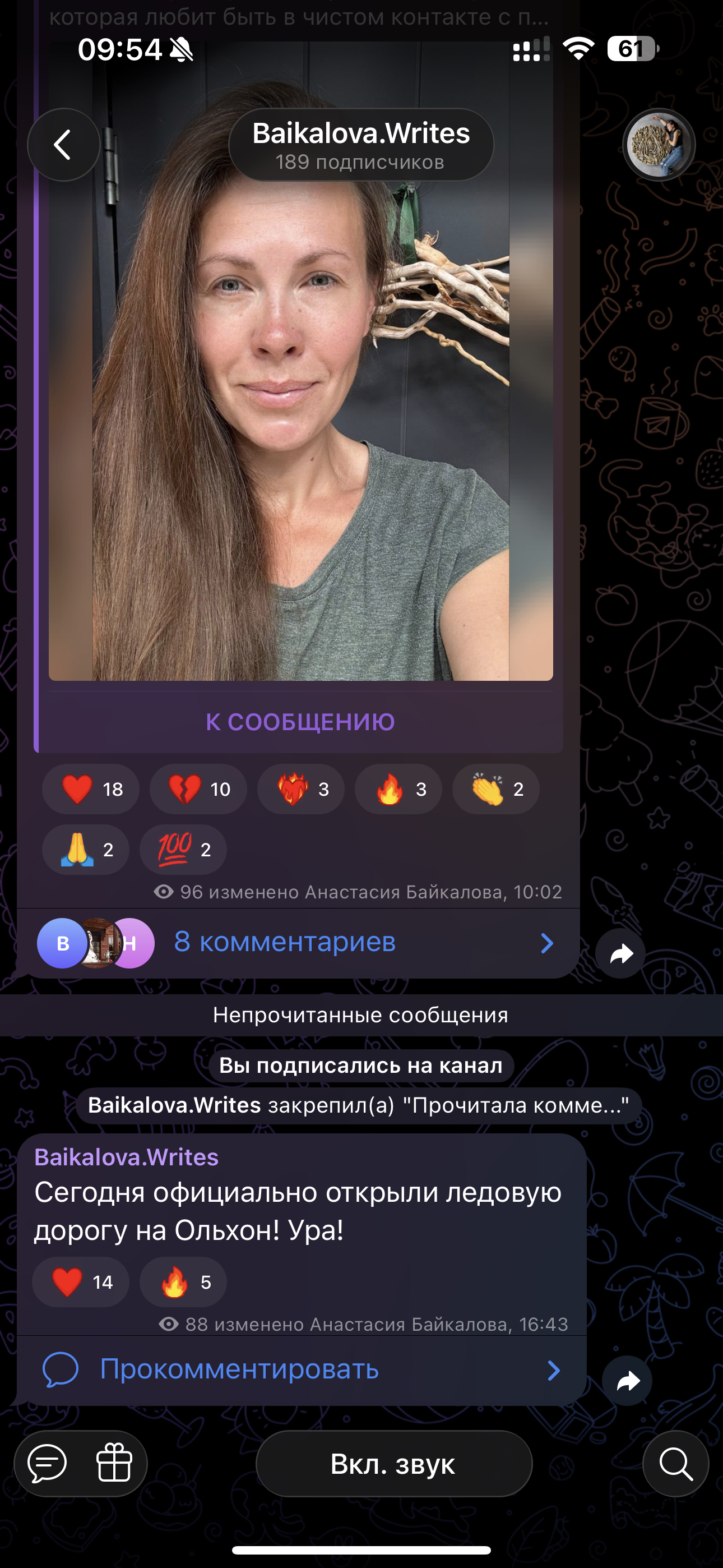Open Baikalova.Writes channel info header
The width and height of the screenshot is (723, 1568).
click(x=361, y=145)
